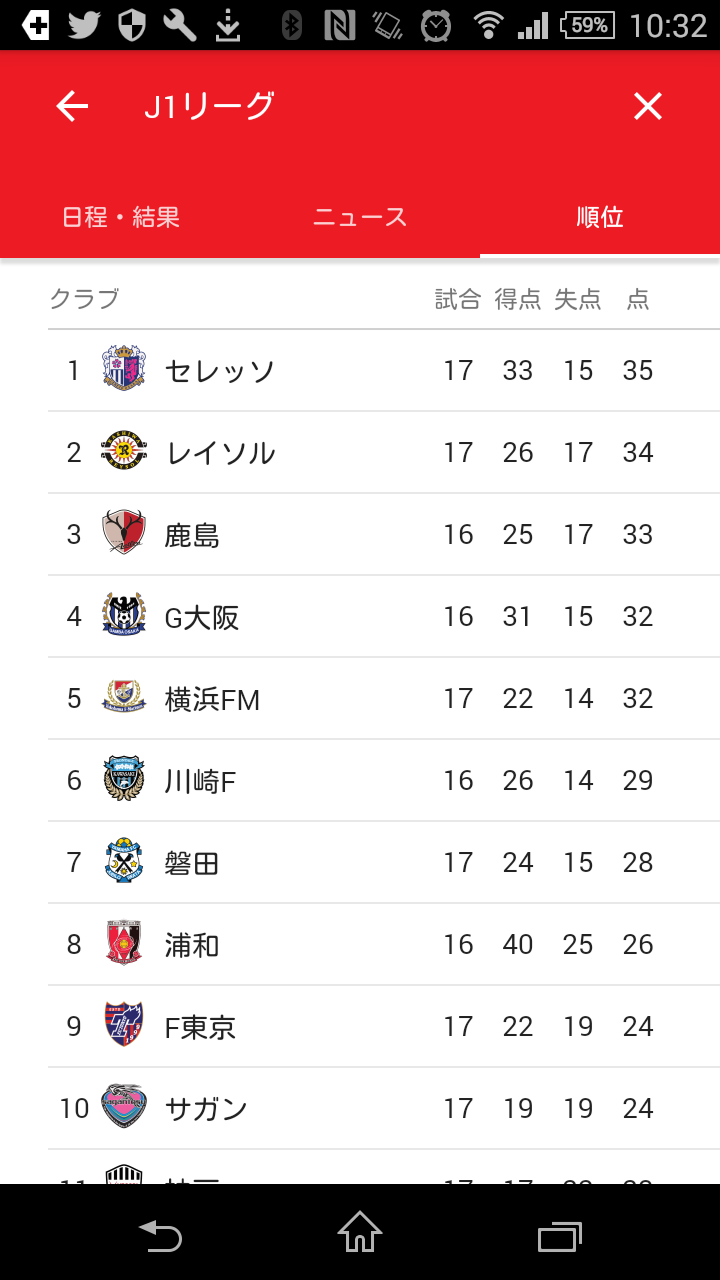Open the 鹿島 team row
The height and width of the screenshot is (1280, 720).
point(384,535)
